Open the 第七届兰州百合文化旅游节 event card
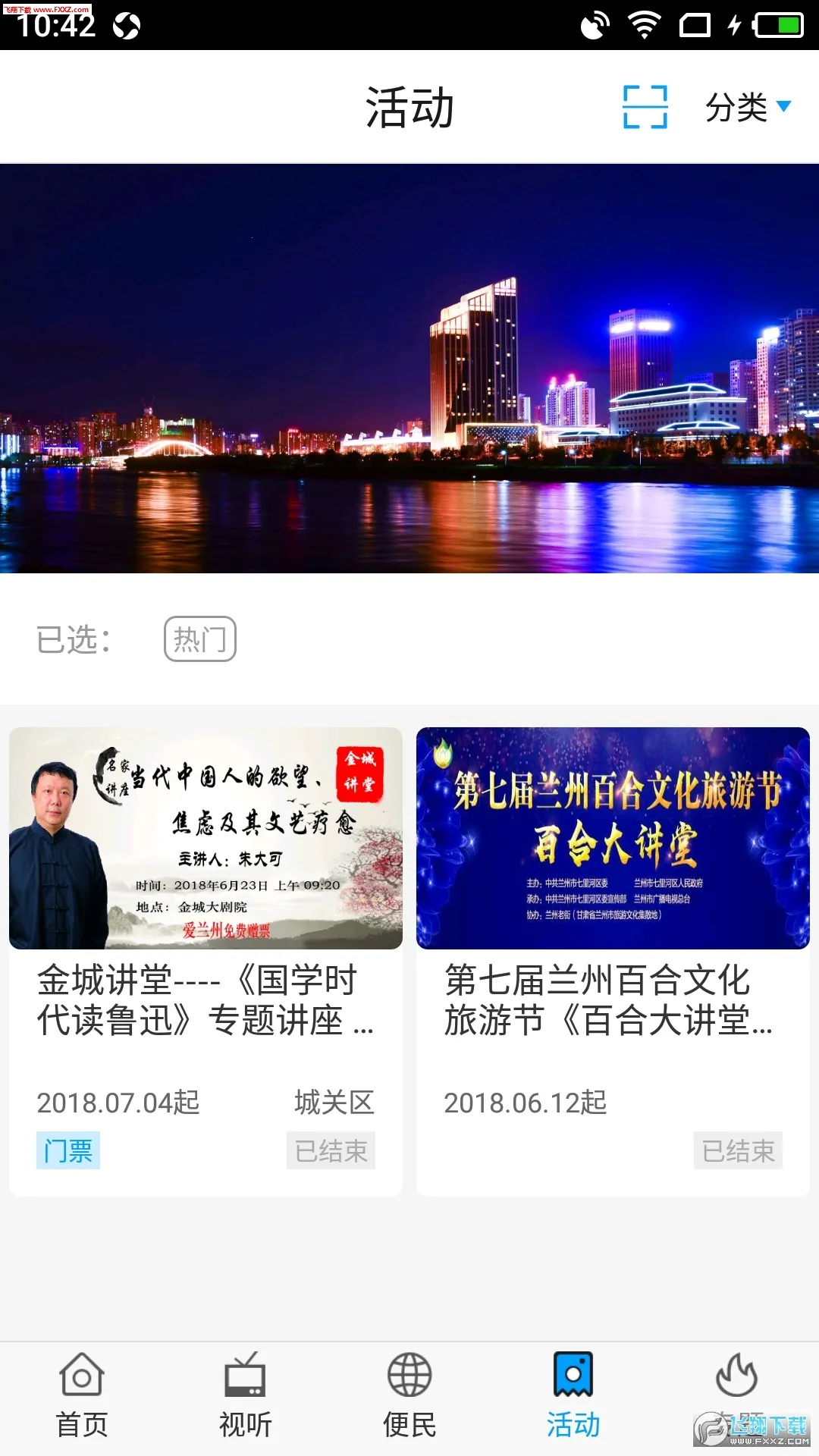 pos(613,960)
